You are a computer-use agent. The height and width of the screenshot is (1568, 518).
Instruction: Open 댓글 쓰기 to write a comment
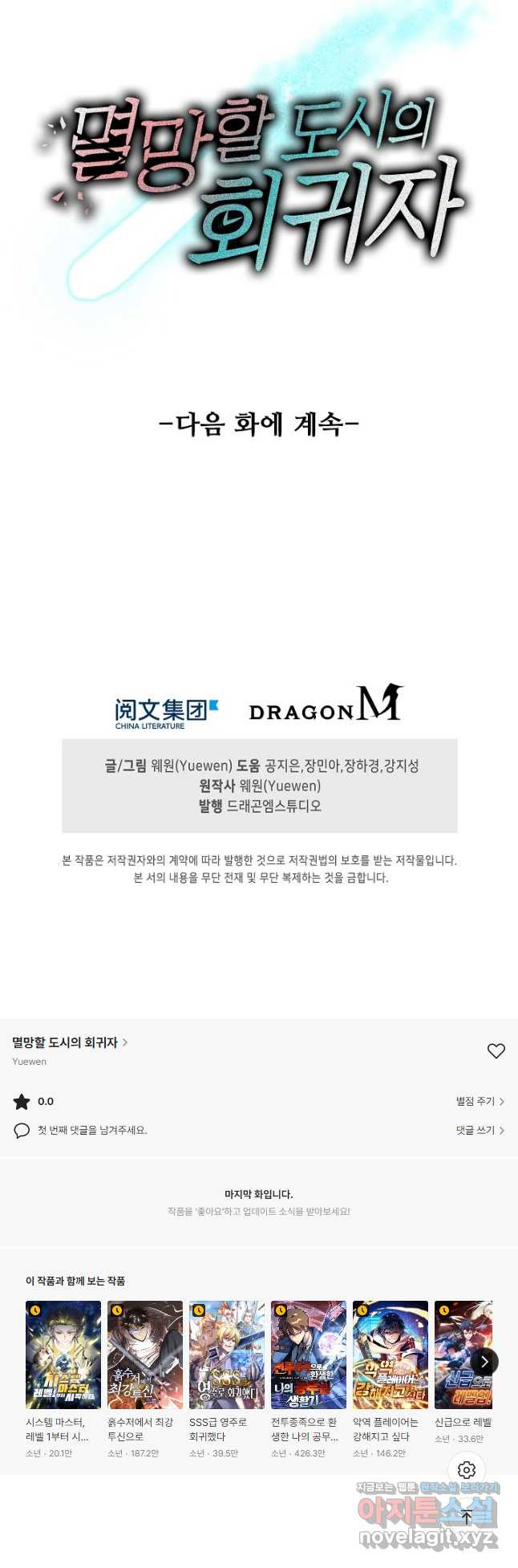[480, 1130]
